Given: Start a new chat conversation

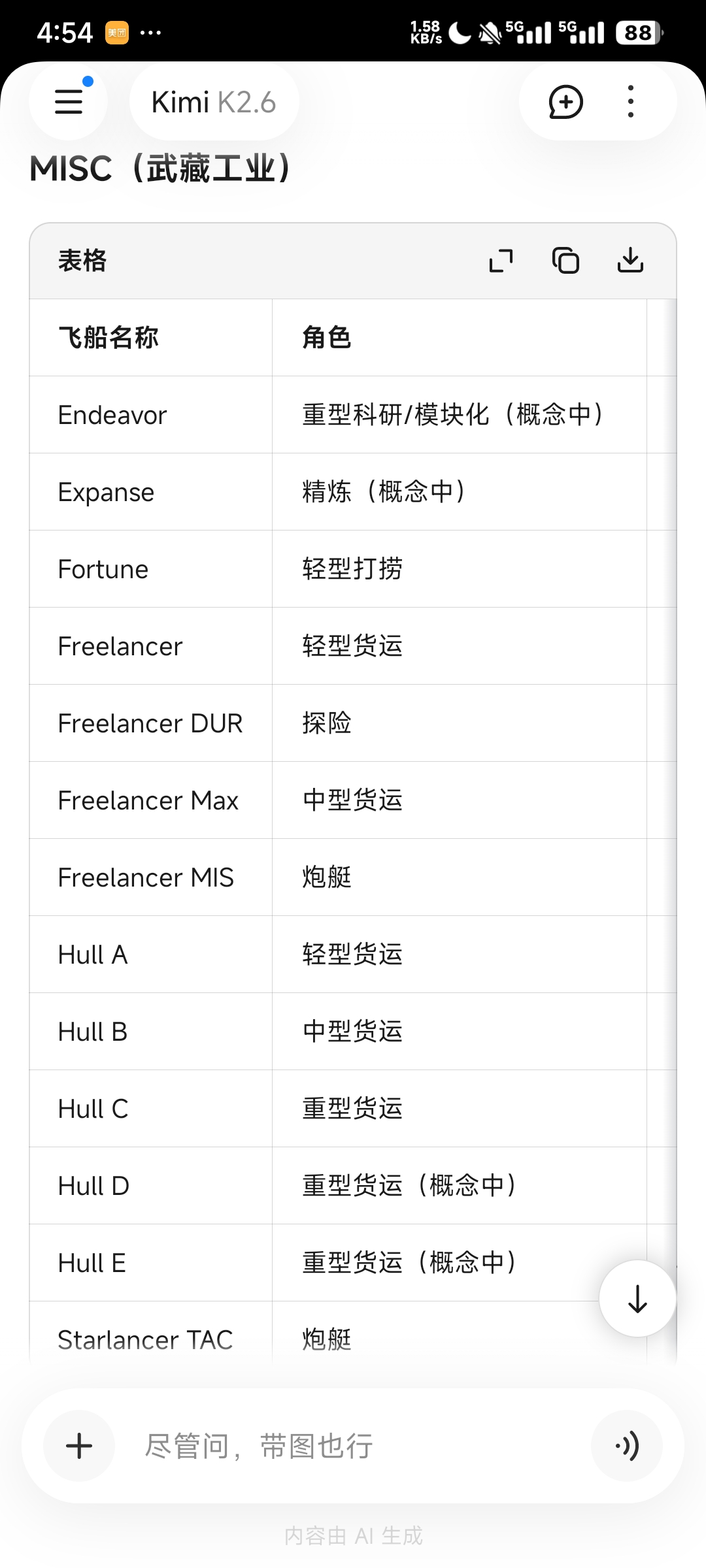Looking at the screenshot, I should pos(565,102).
